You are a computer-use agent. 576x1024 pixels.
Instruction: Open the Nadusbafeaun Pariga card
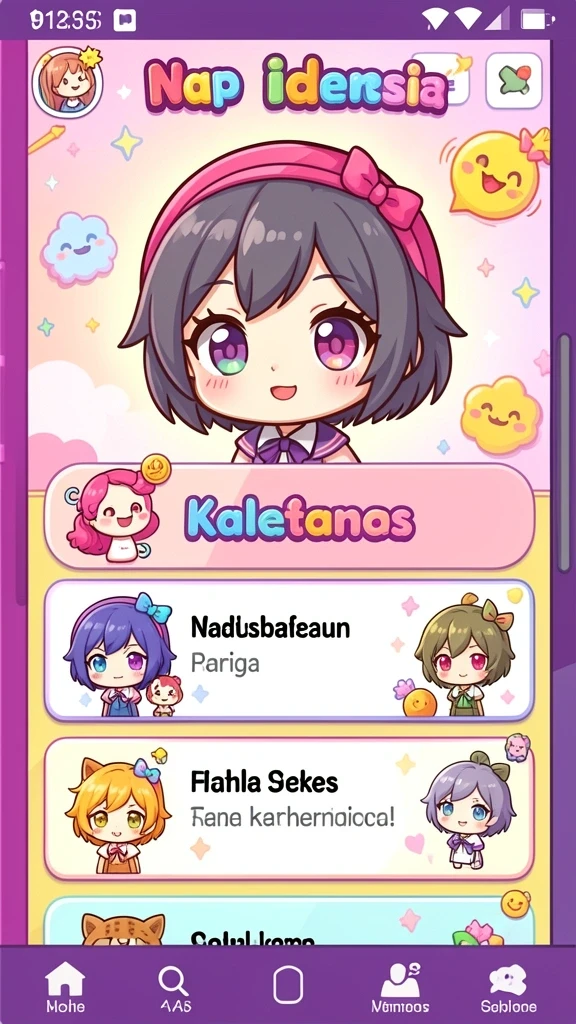pyautogui.click(x=289, y=650)
